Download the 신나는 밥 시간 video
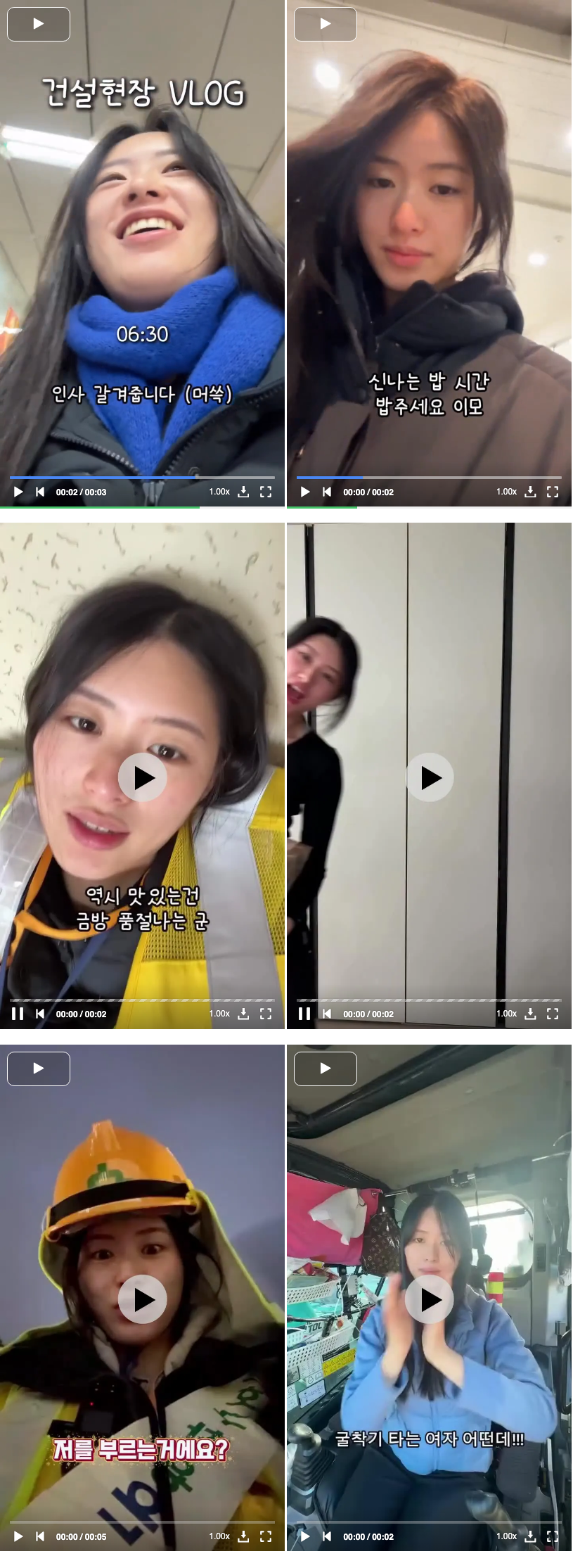This screenshot has width=573, height=1568. click(531, 492)
